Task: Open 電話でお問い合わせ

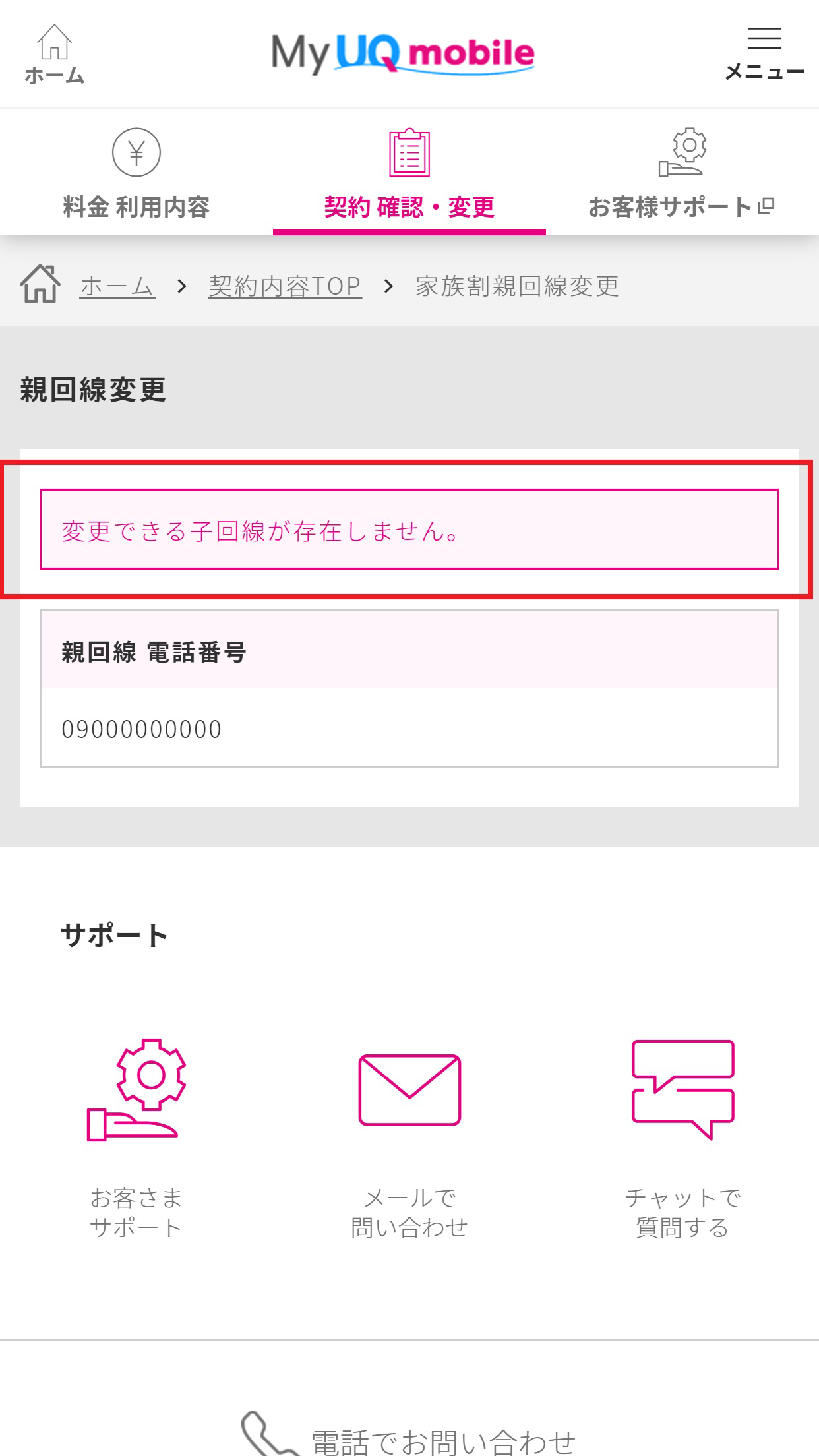Action: [409, 1435]
